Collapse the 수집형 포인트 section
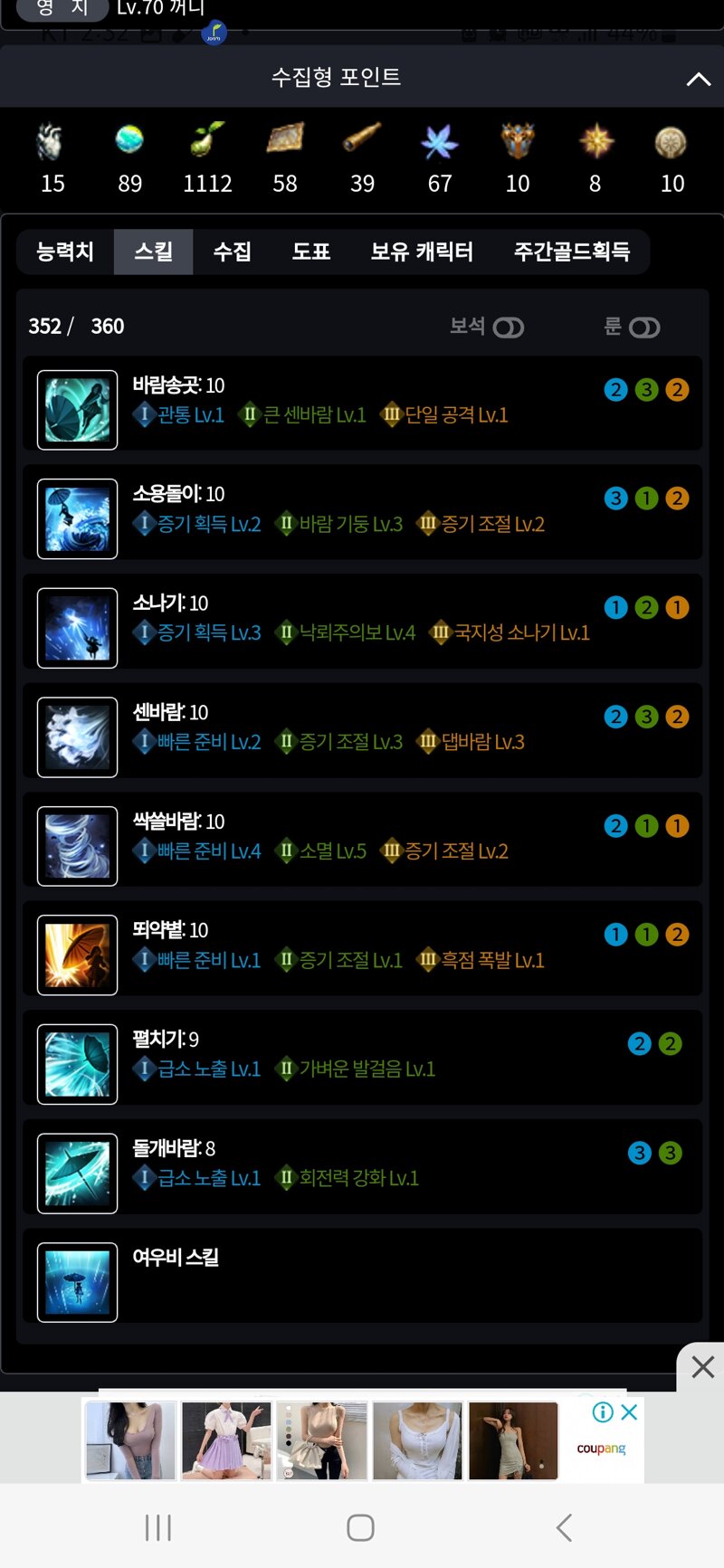724x1568 pixels. [698, 79]
